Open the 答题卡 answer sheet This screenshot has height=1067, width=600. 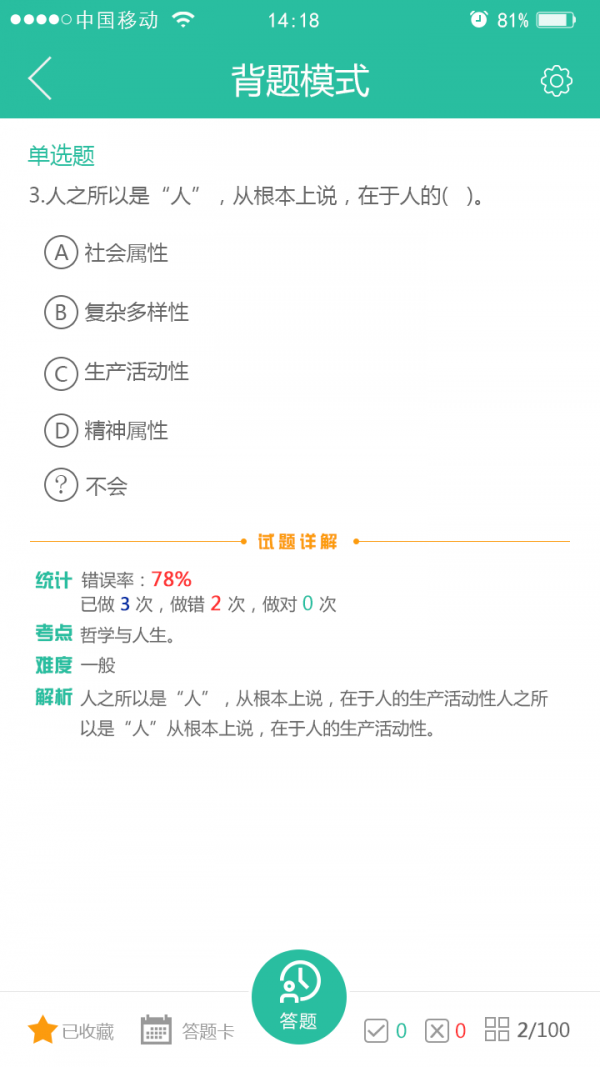click(x=187, y=1030)
